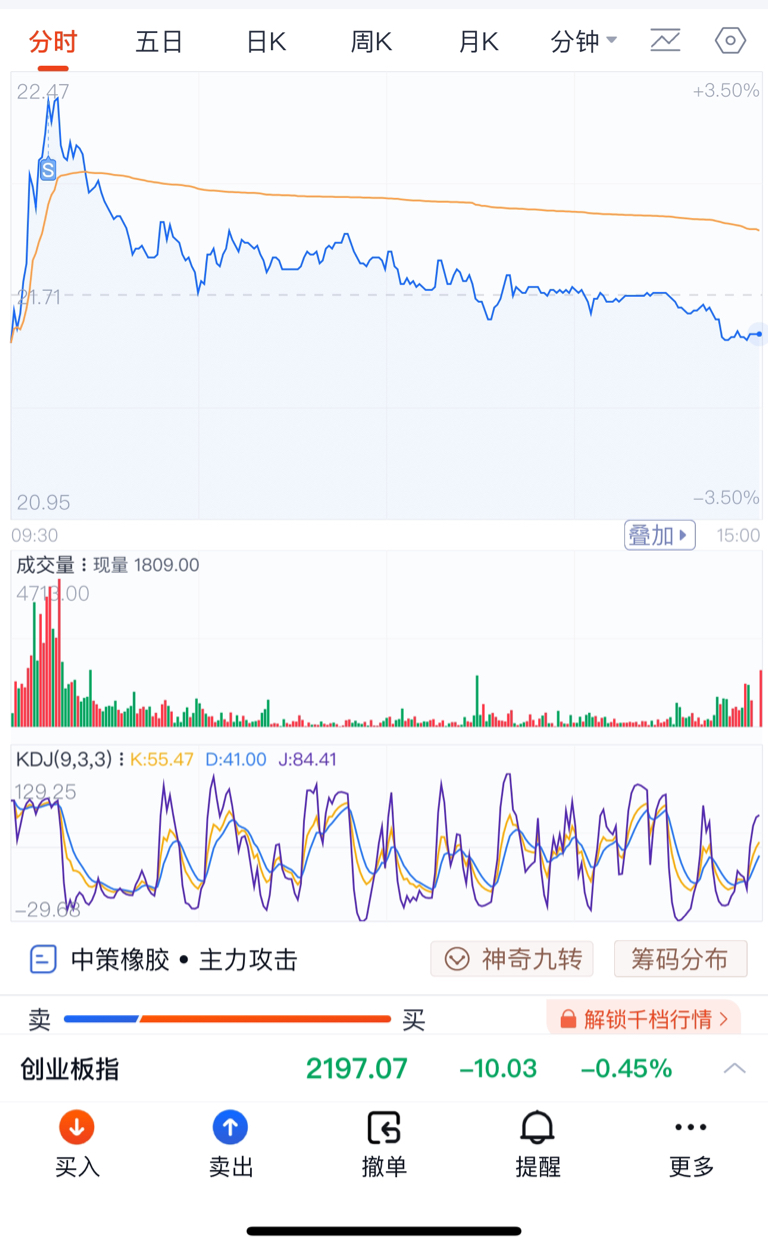Viewport: 768px width, 1251px height.
Task: Toggle the 筹码分布 chip distribution view
Action: (x=681, y=959)
